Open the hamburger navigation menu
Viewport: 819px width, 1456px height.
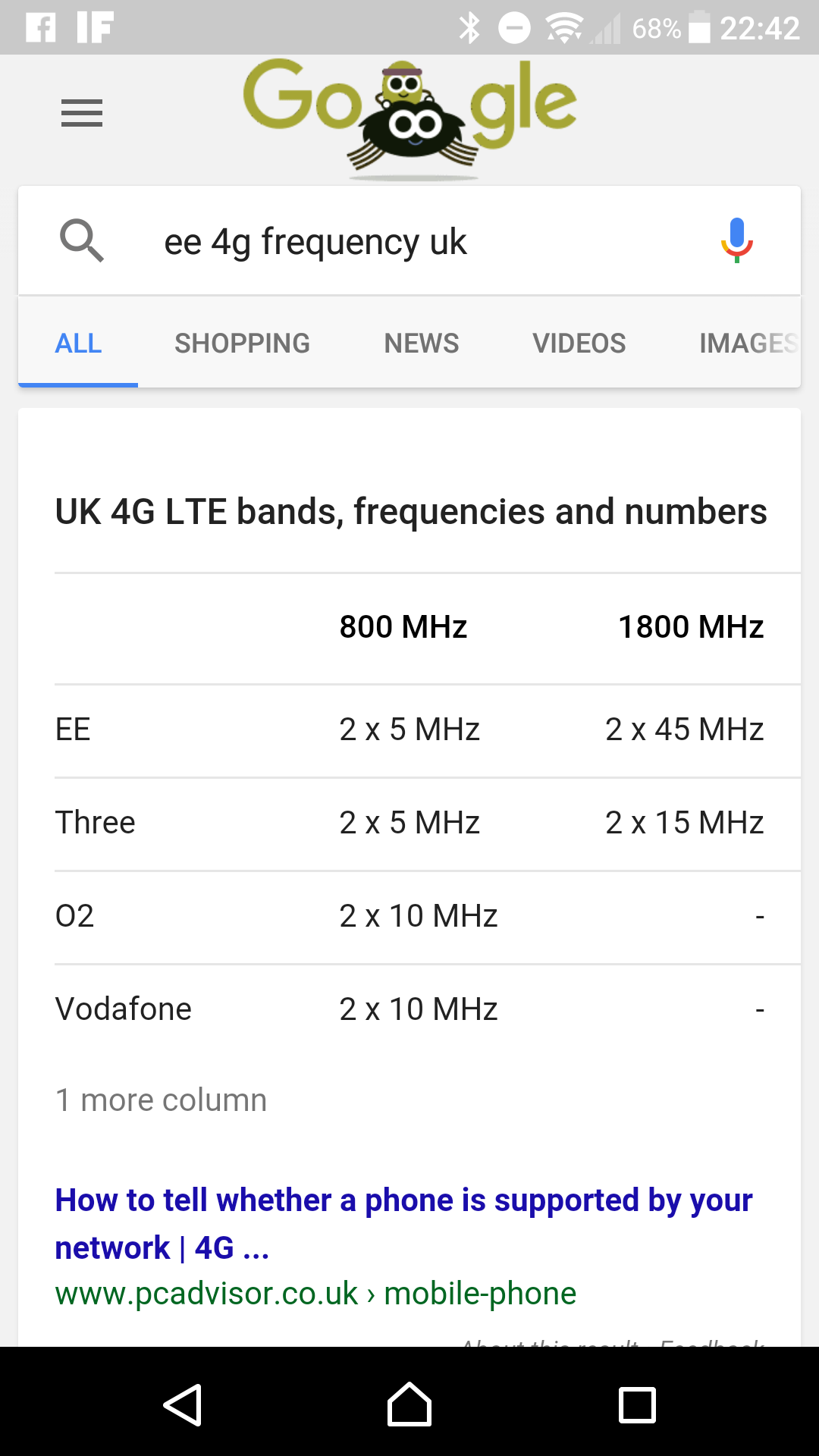click(x=81, y=113)
